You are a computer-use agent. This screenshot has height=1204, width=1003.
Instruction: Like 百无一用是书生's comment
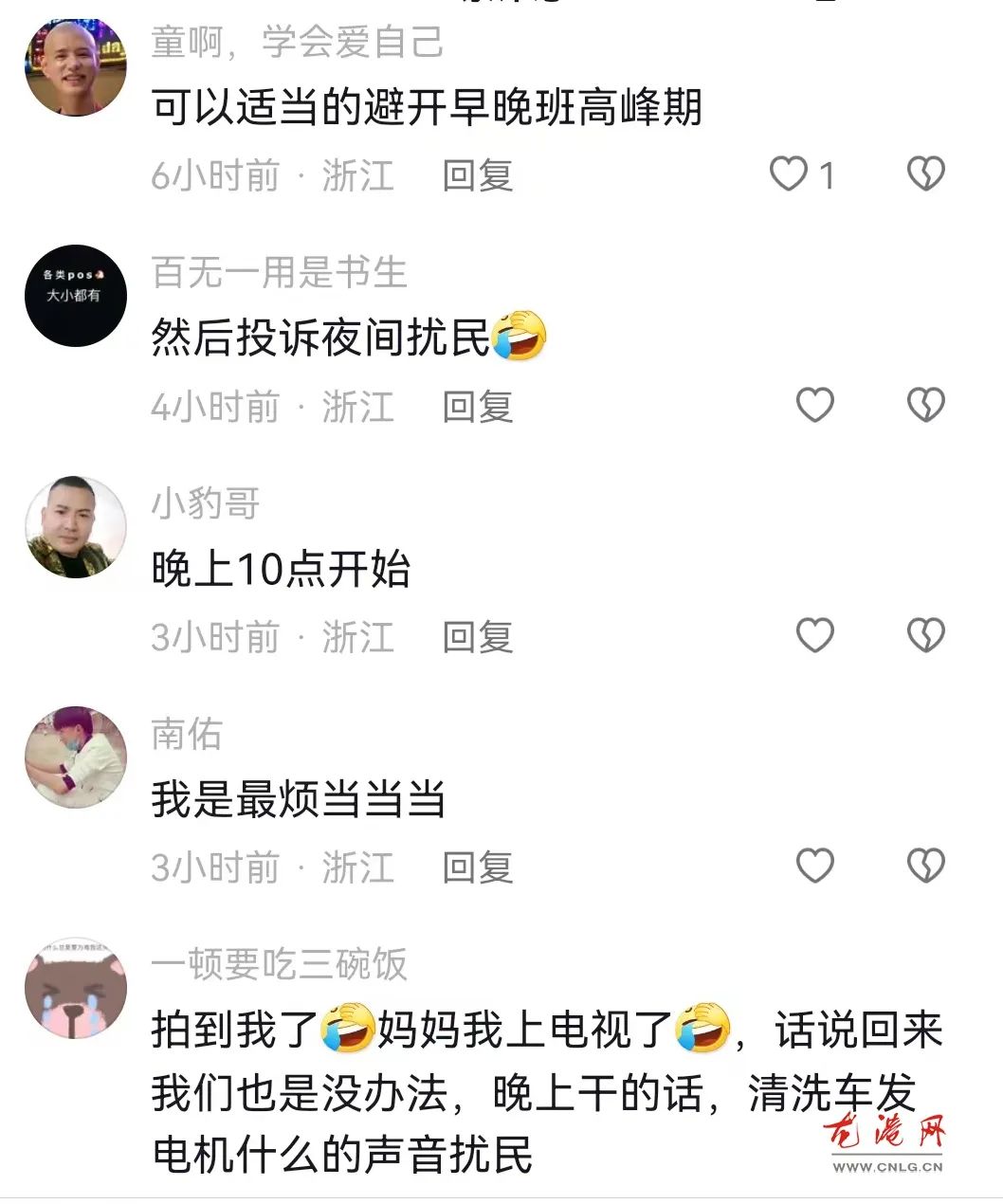814,406
